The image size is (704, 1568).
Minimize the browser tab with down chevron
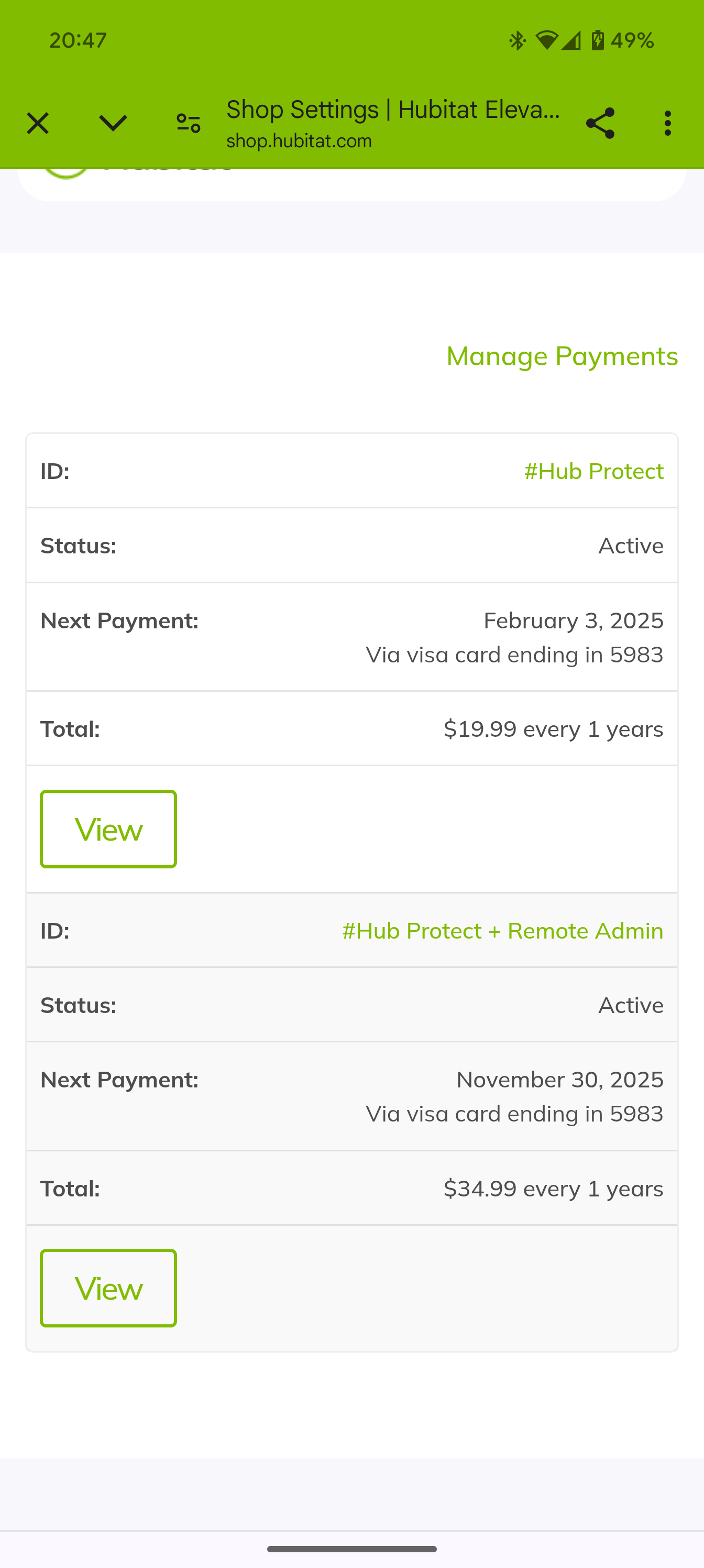pyautogui.click(x=113, y=124)
